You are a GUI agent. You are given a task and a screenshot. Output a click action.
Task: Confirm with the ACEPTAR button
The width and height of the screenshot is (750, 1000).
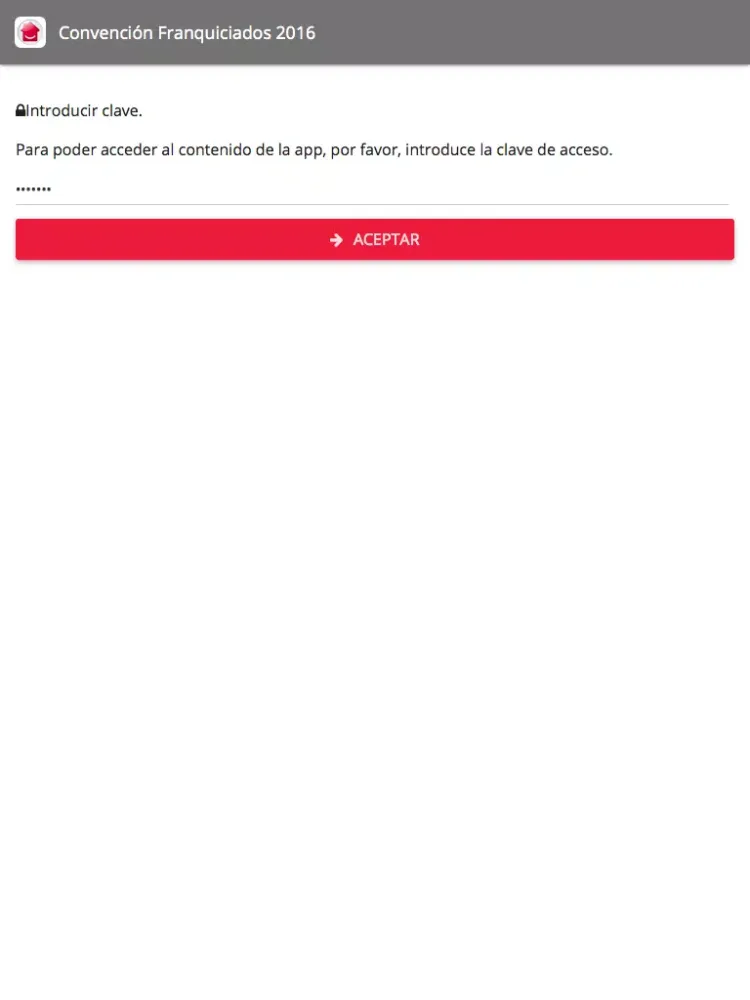click(x=375, y=240)
